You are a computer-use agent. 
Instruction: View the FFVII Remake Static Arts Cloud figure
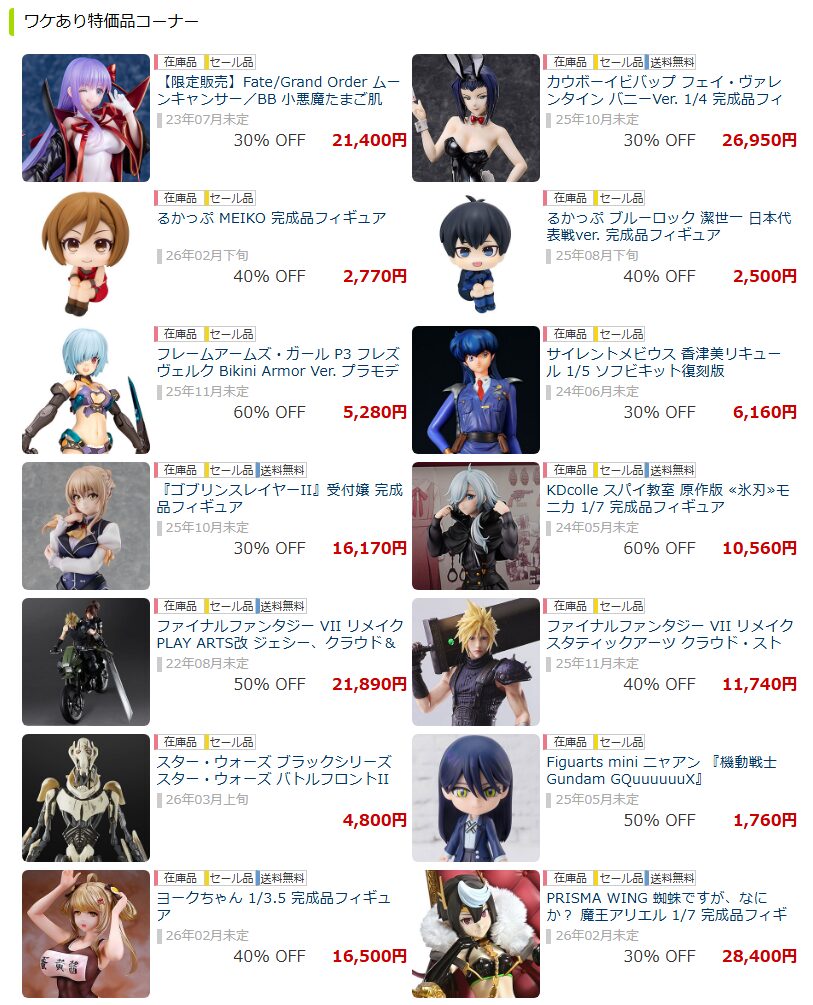pyautogui.click(x=669, y=634)
